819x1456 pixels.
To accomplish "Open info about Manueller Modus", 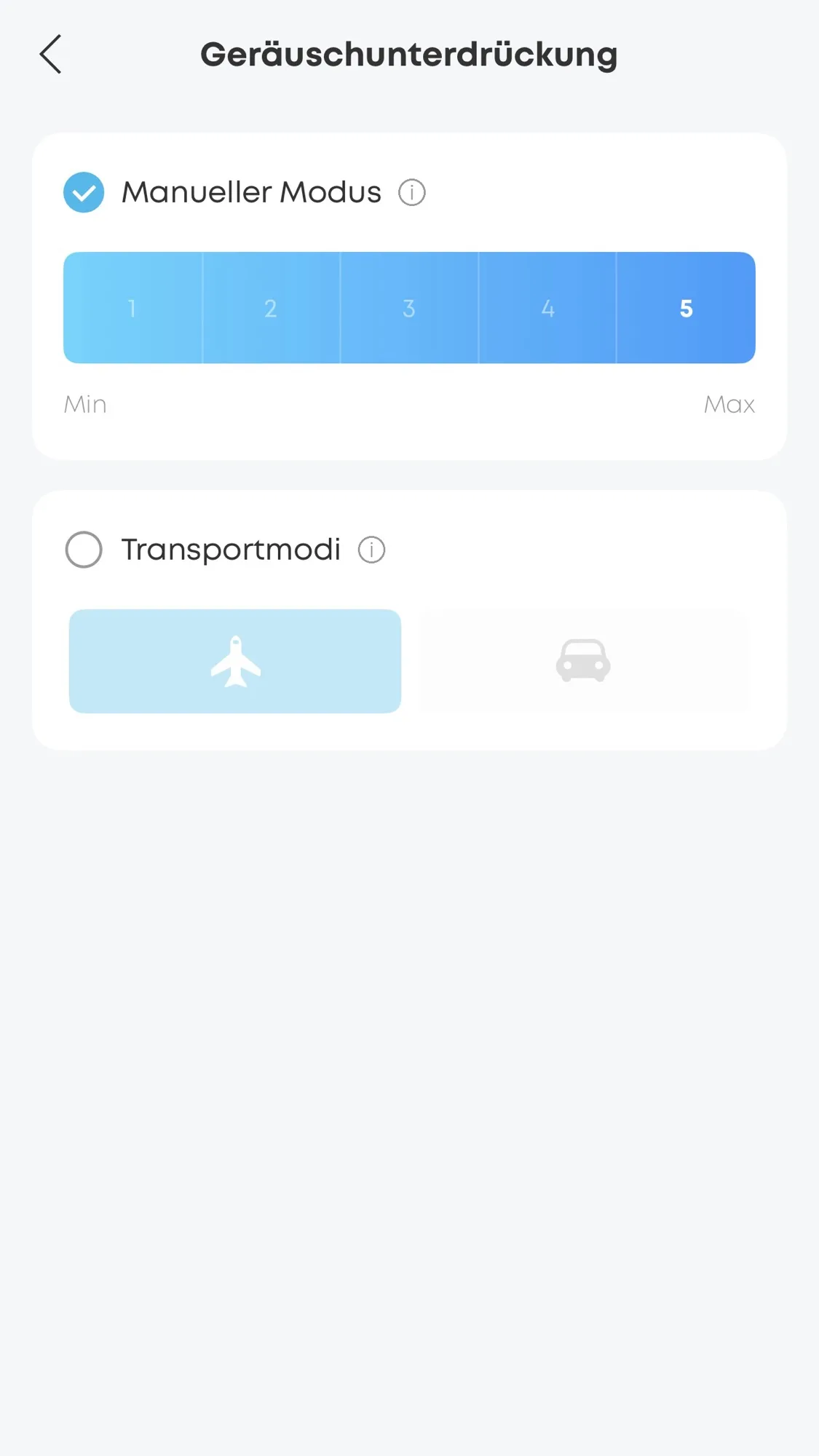I will pos(412,193).
